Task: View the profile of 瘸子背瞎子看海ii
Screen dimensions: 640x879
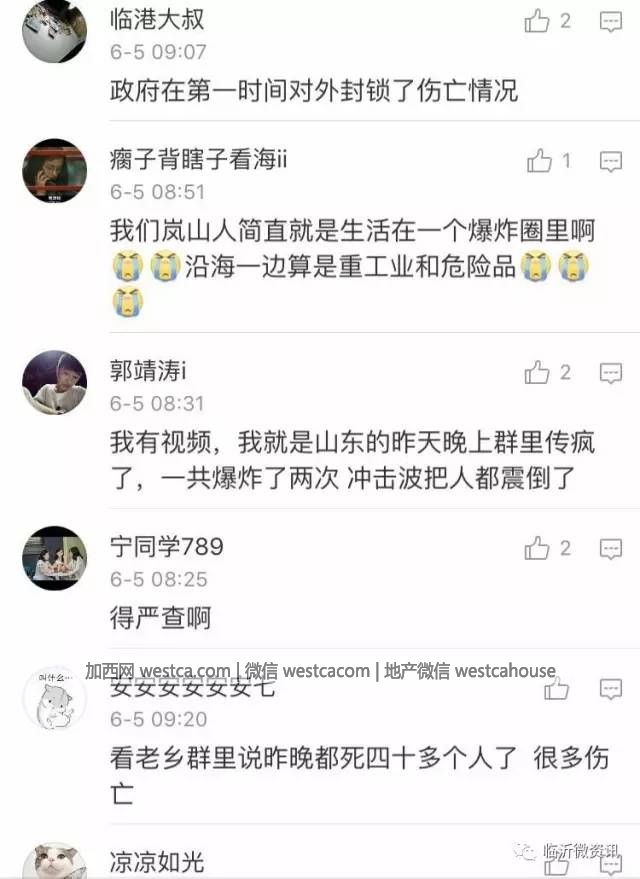Action: pos(54,171)
